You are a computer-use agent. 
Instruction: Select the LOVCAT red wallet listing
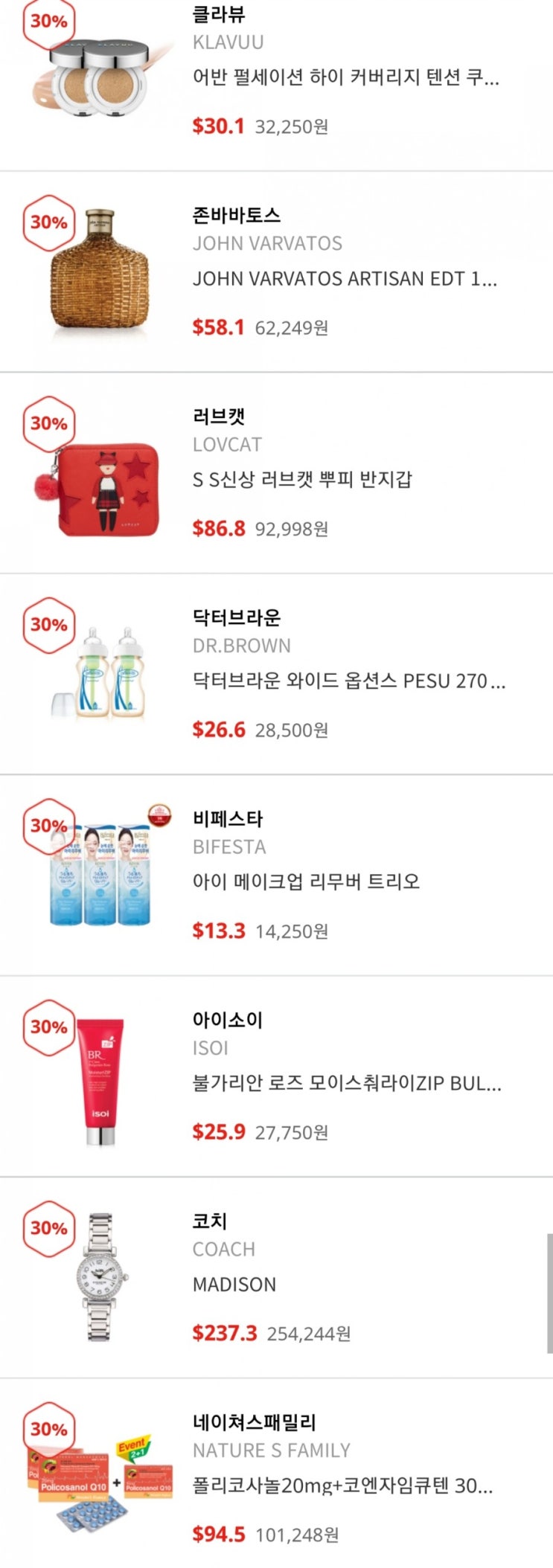[302, 480]
